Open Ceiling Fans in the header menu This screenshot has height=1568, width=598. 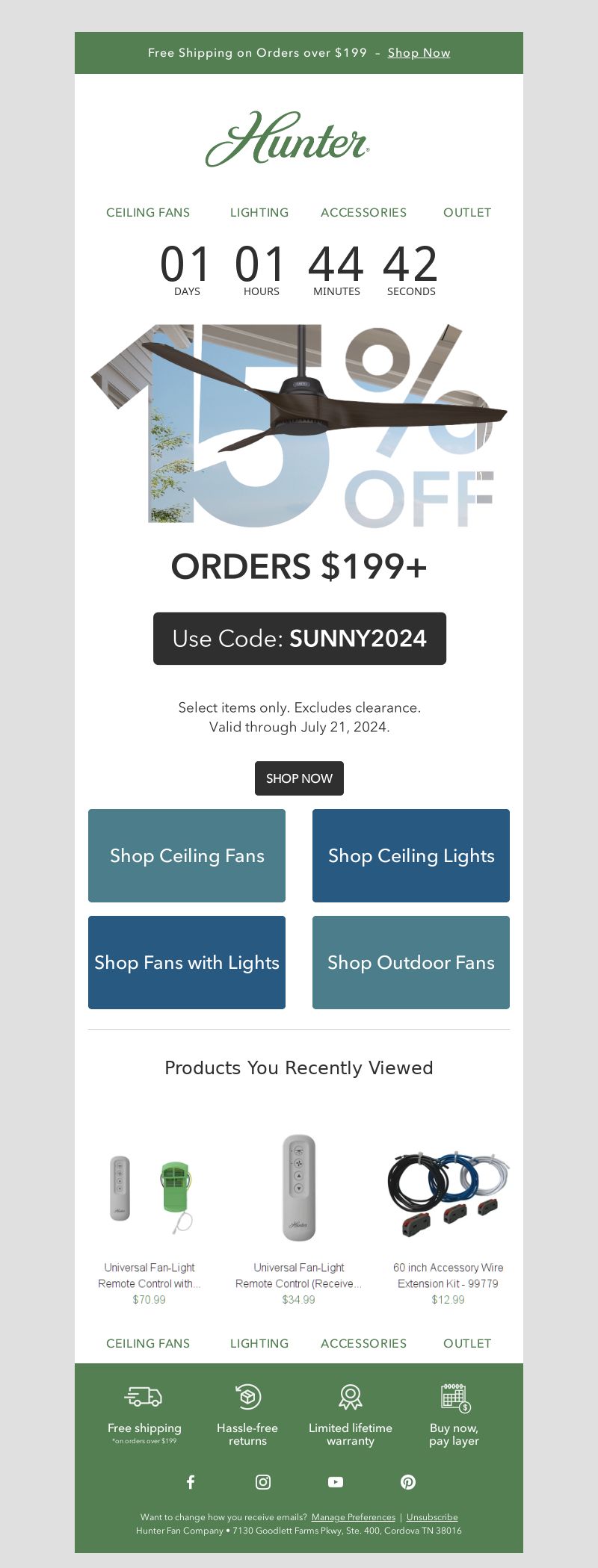point(148,212)
